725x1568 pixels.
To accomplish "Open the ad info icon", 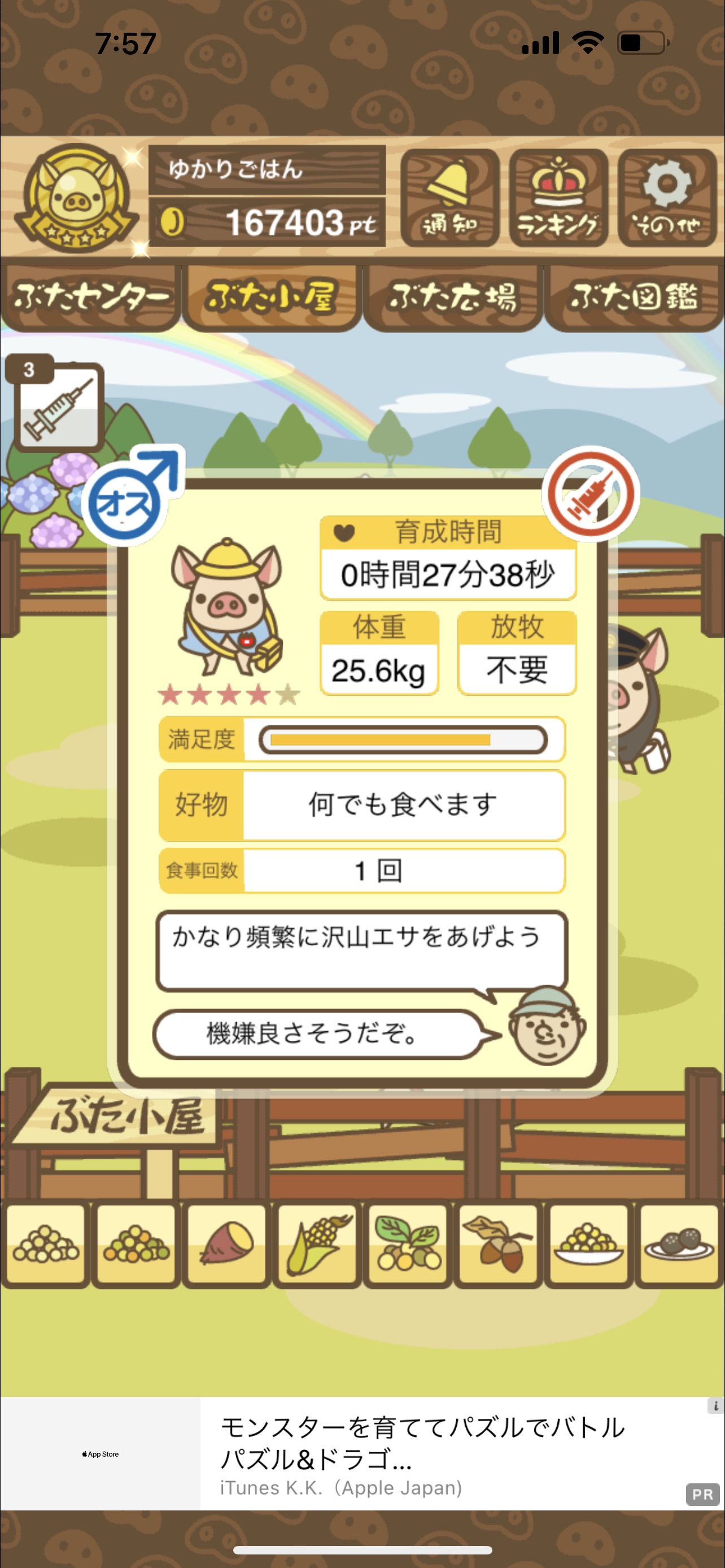I will pos(715,1406).
